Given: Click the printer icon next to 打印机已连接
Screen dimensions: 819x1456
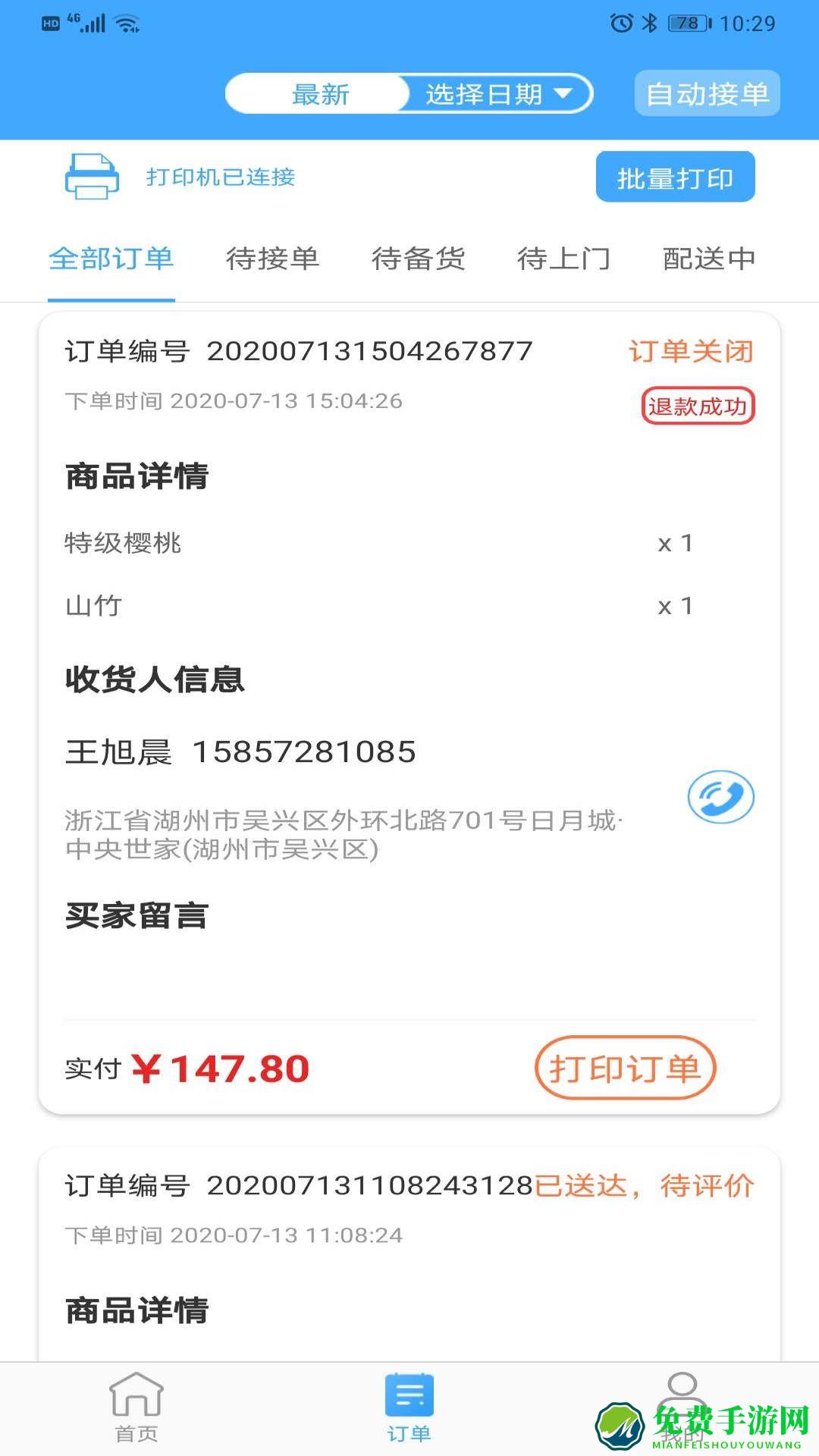Looking at the screenshot, I should pyautogui.click(x=93, y=177).
